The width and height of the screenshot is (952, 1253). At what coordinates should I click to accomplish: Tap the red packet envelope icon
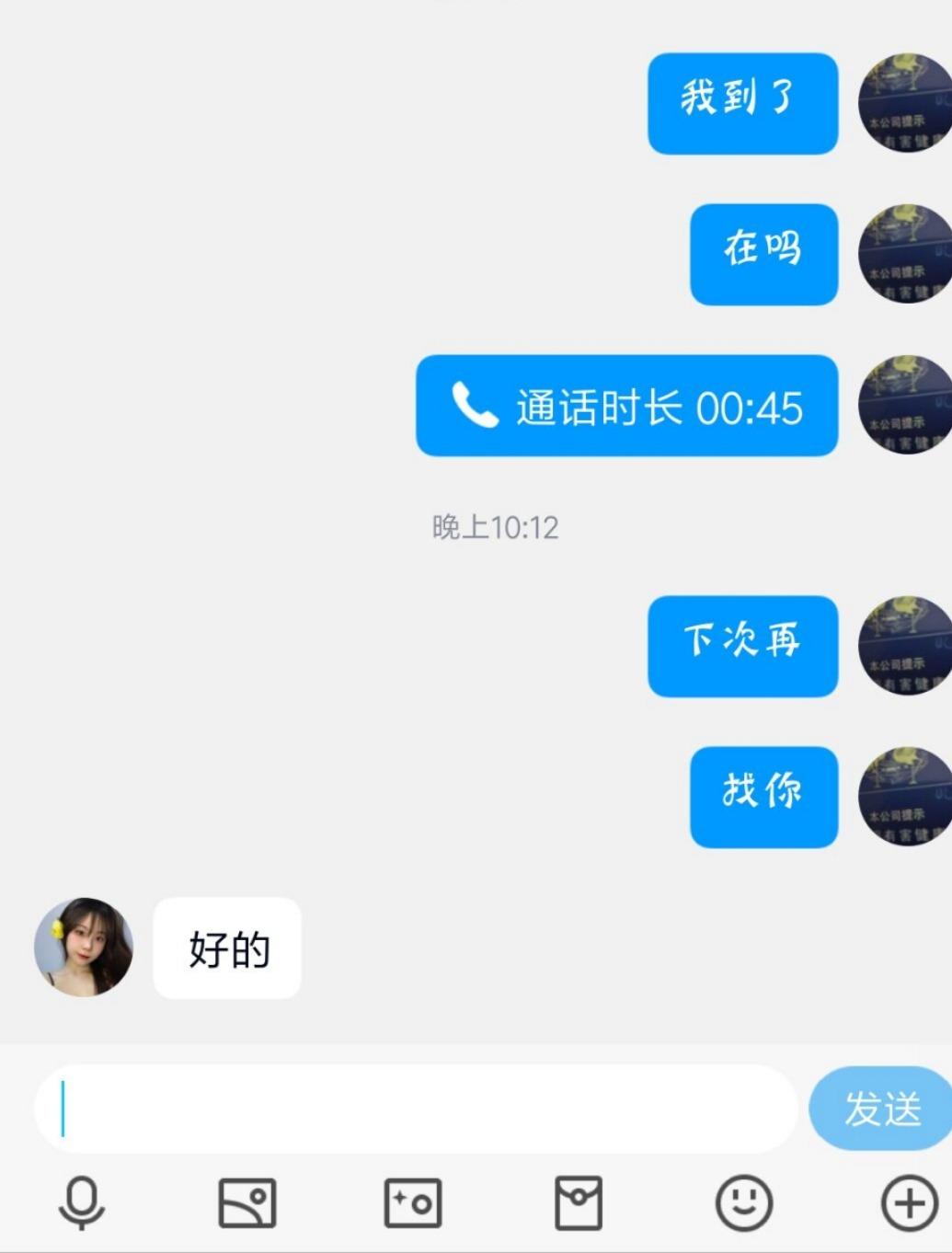pos(578,1201)
